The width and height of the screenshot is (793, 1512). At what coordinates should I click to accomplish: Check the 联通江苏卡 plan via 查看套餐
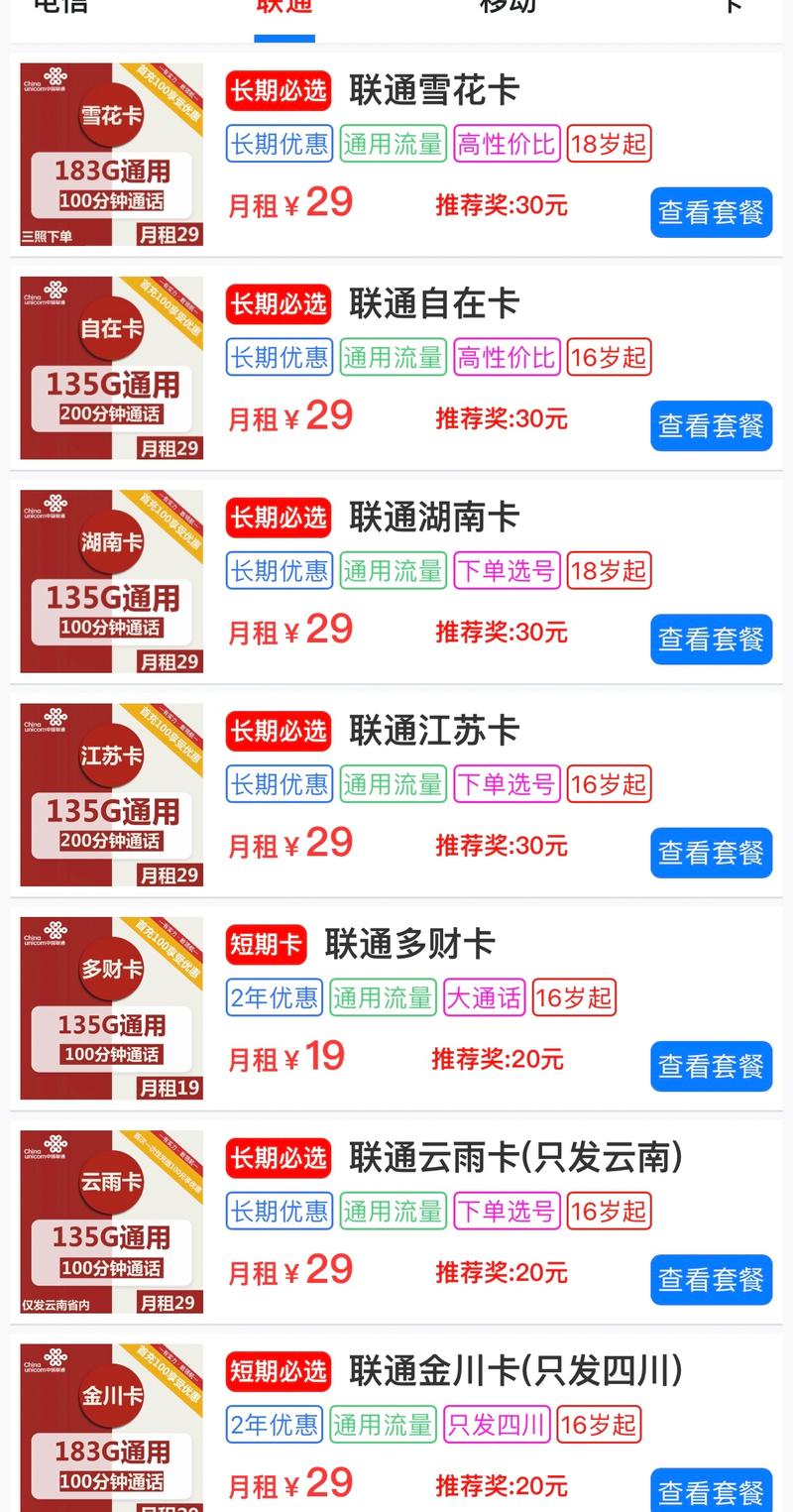[x=711, y=853]
